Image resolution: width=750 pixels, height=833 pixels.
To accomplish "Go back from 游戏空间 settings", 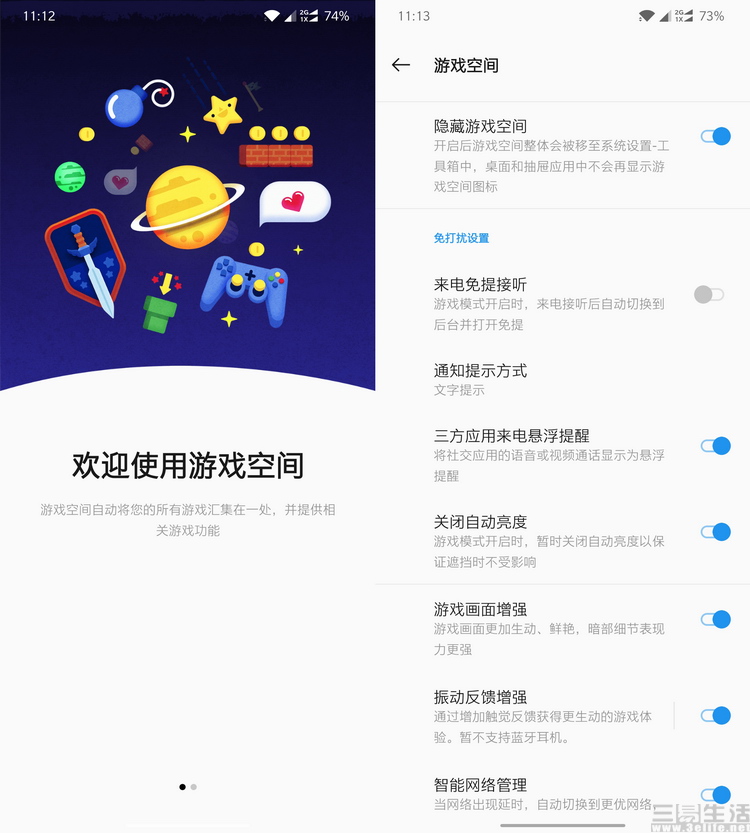I will pyautogui.click(x=401, y=65).
